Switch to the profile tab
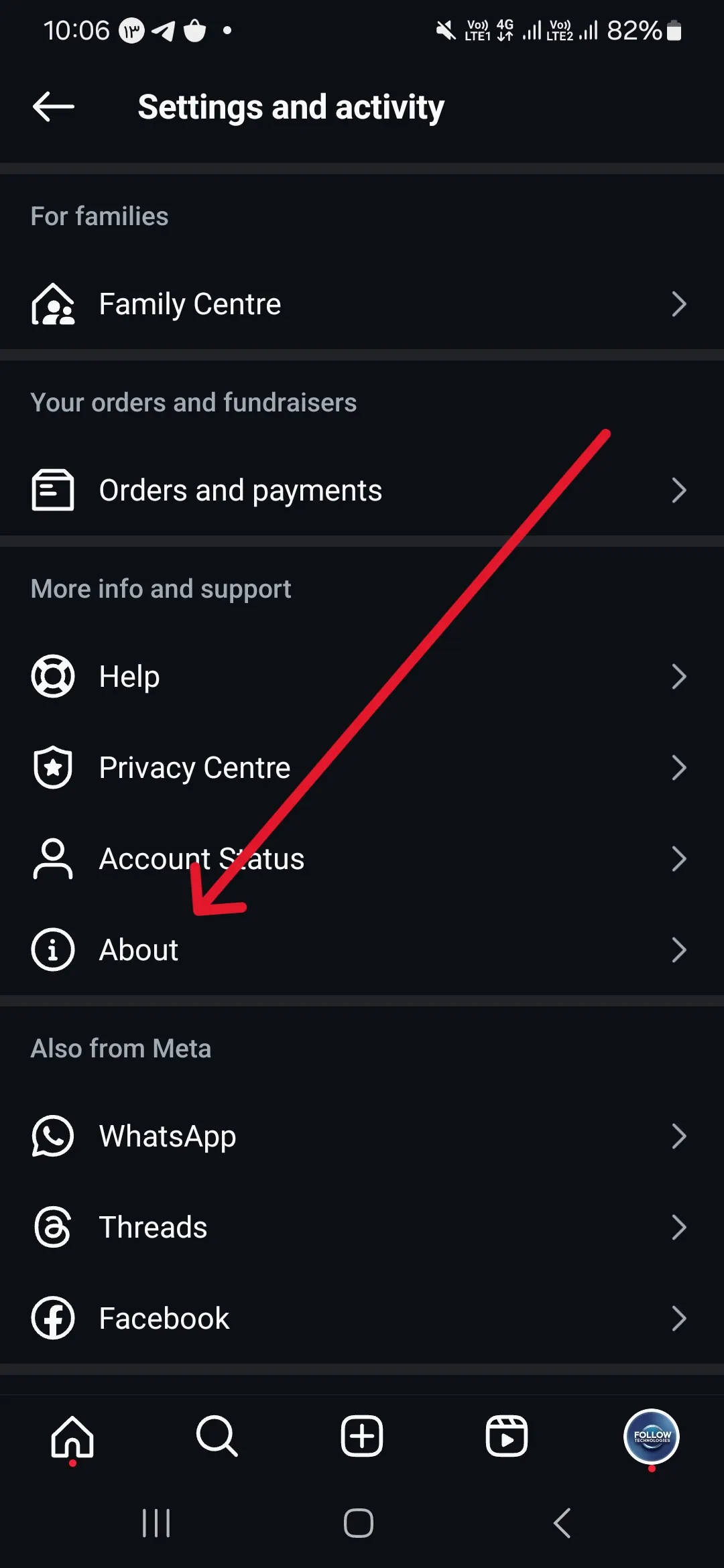 (652, 1437)
